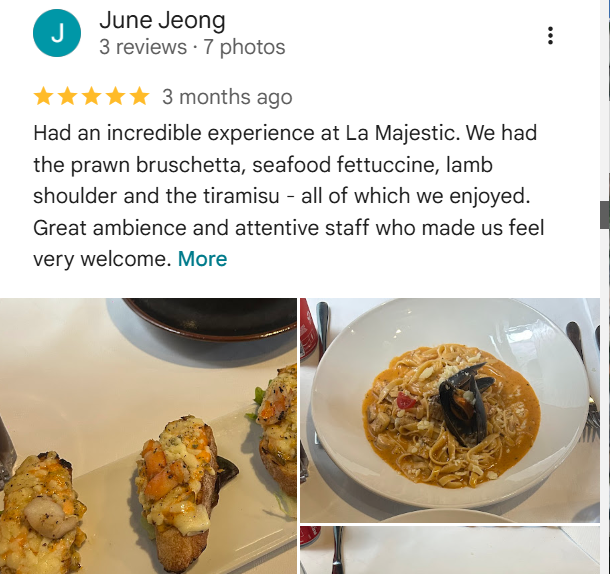Open the prawn bruschetta photo

click(x=148, y=436)
